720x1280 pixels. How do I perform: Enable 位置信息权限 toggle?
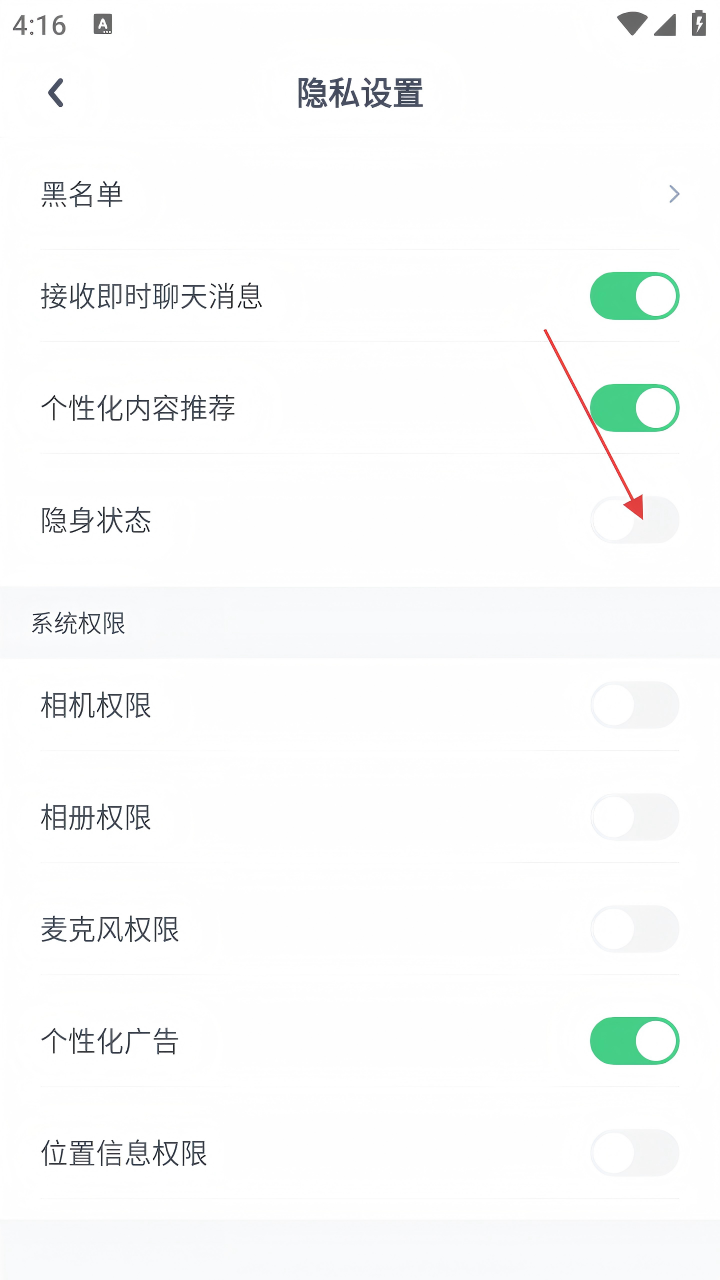[x=634, y=1154]
